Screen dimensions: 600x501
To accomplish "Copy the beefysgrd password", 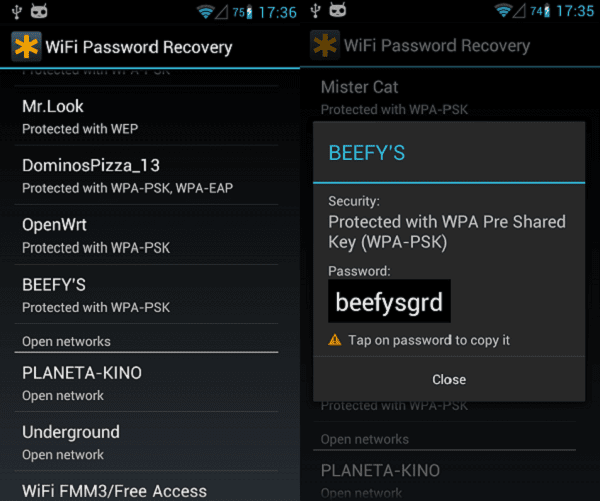I will point(389,302).
